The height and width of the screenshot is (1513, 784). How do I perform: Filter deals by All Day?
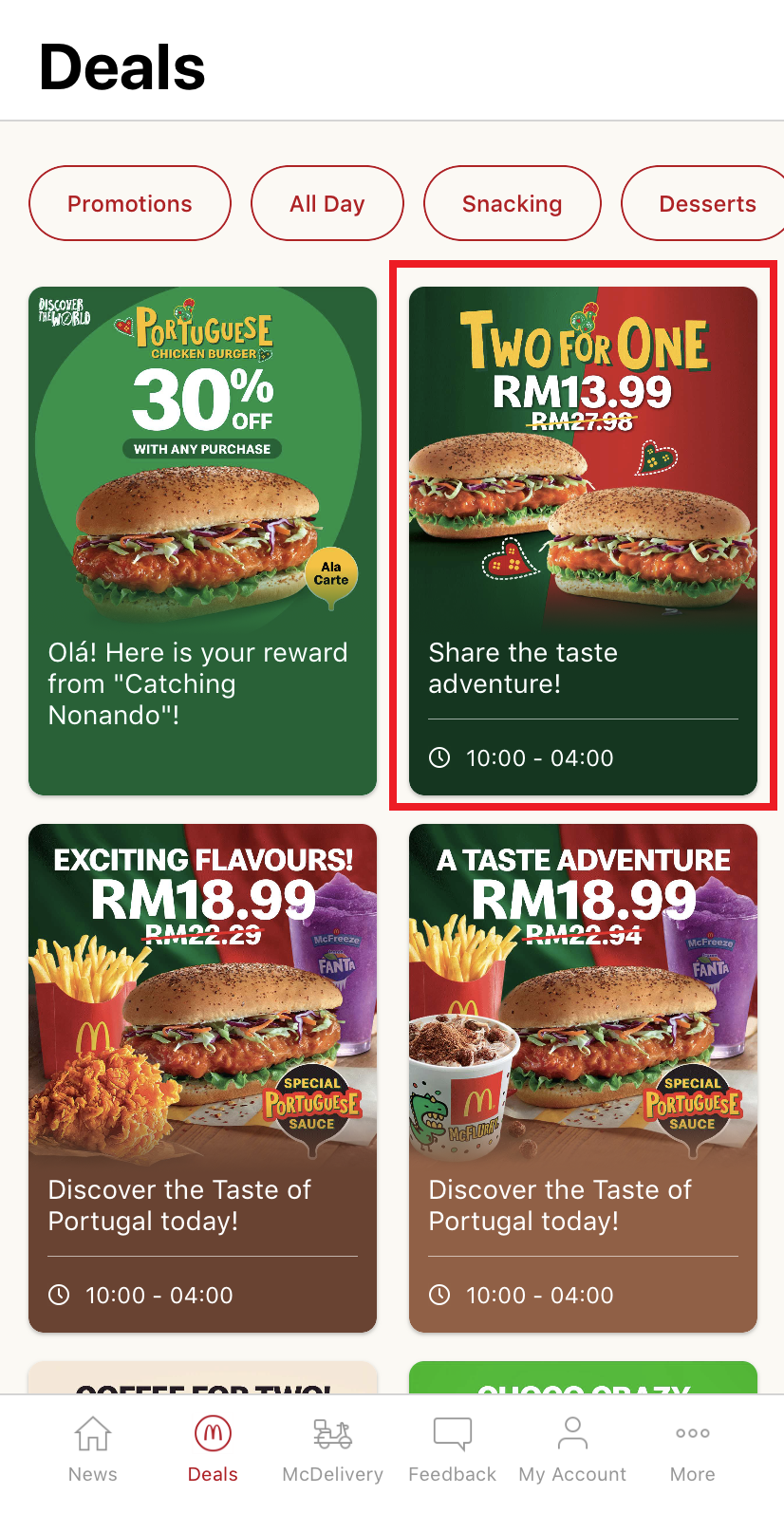click(x=327, y=203)
